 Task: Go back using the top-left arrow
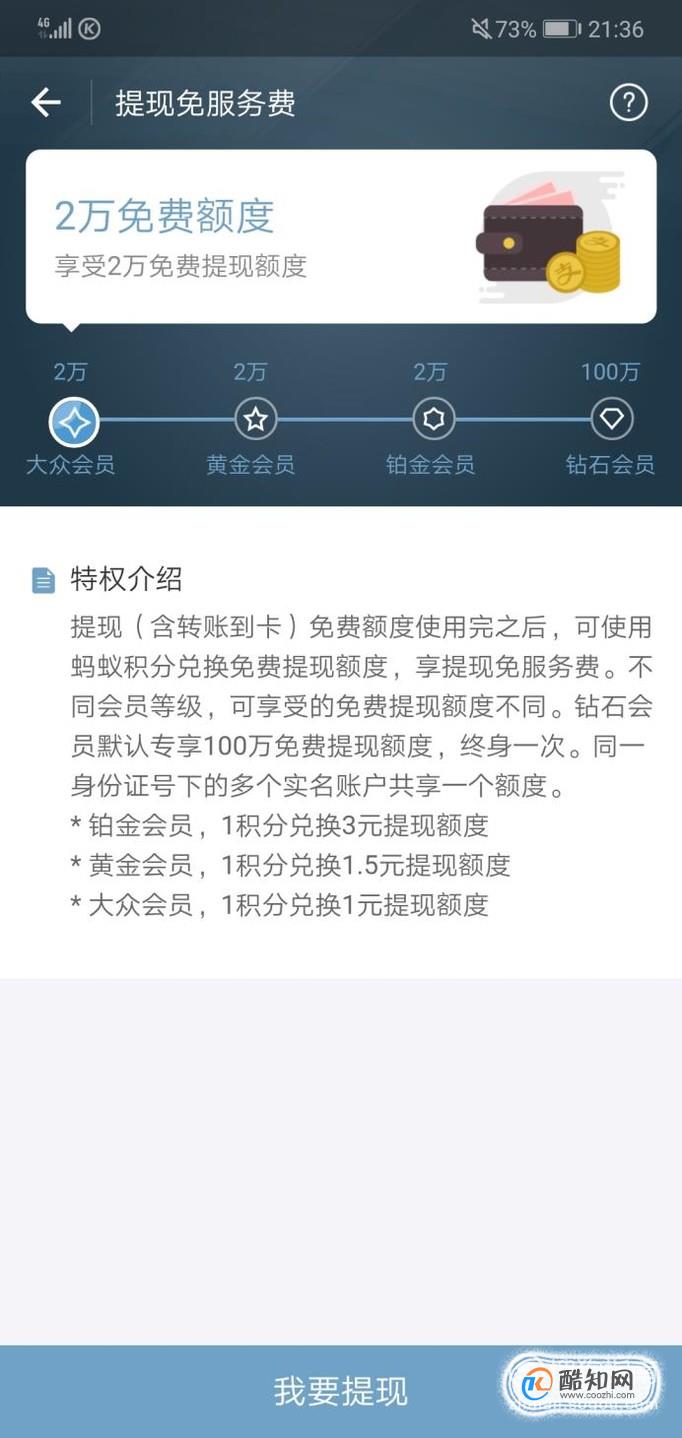(x=46, y=103)
